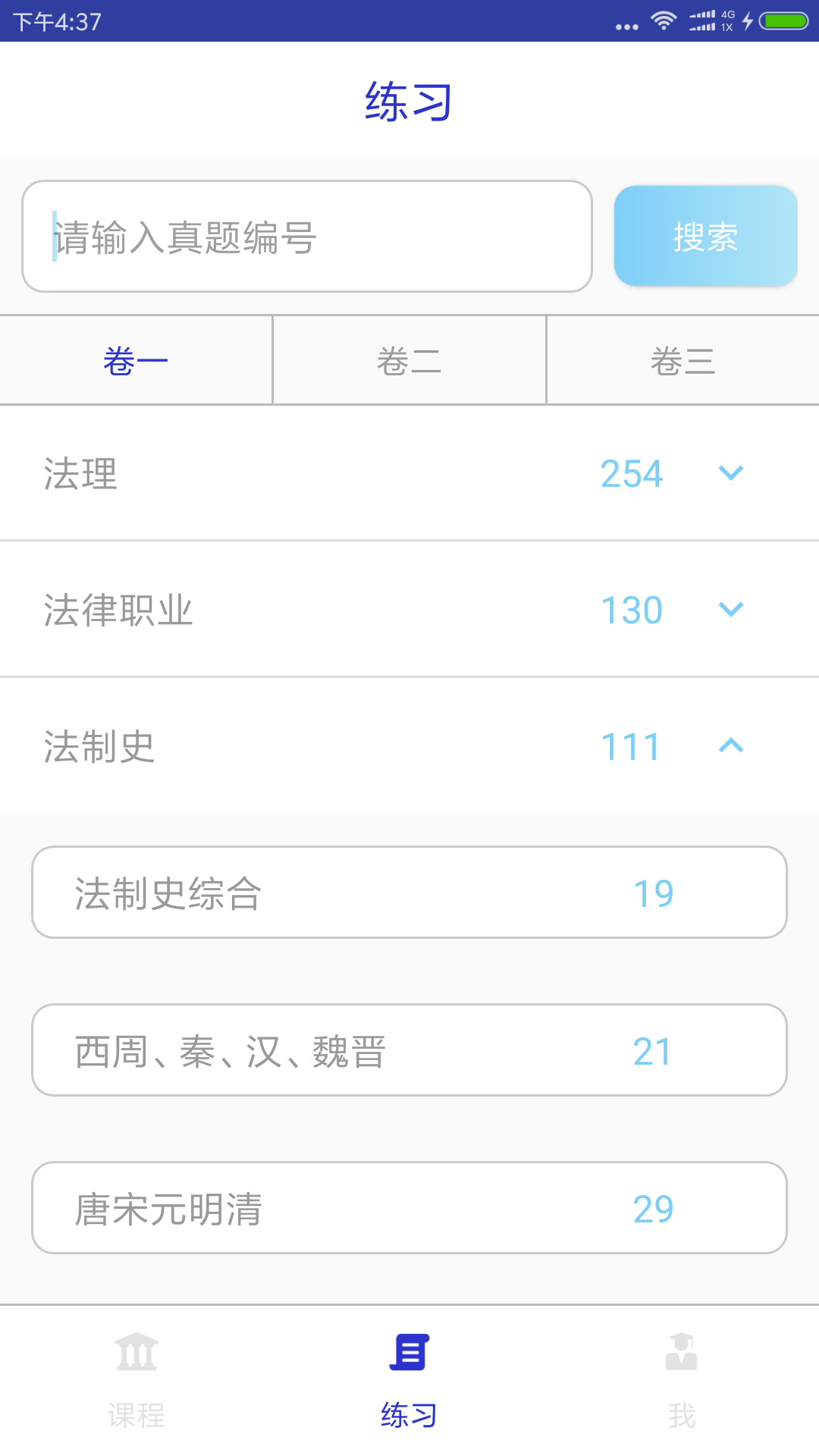Switch to the 卷二 tab
The image size is (819, 1456).
click(409, 359)
